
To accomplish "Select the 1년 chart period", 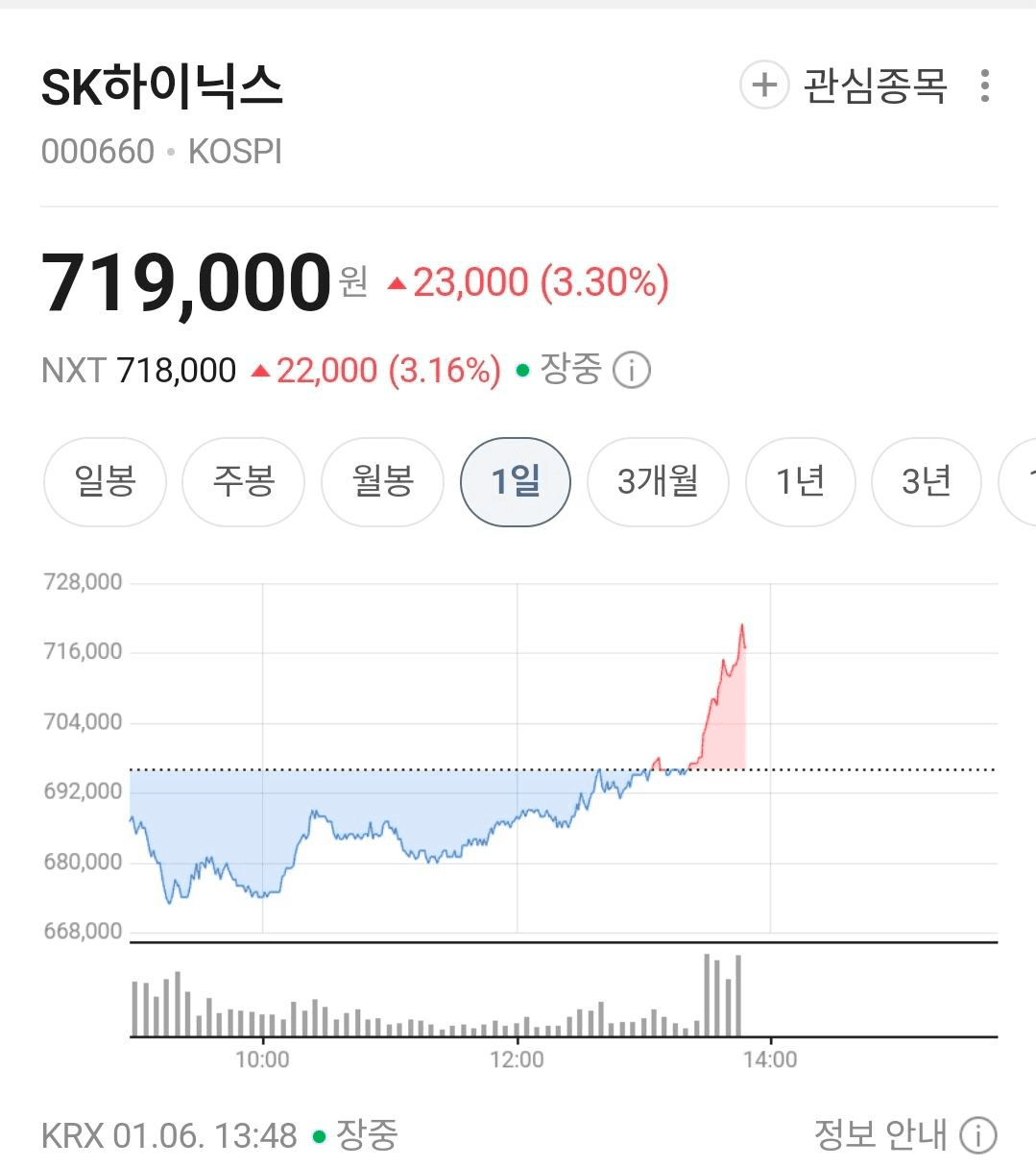I will (x=800, y=481).
